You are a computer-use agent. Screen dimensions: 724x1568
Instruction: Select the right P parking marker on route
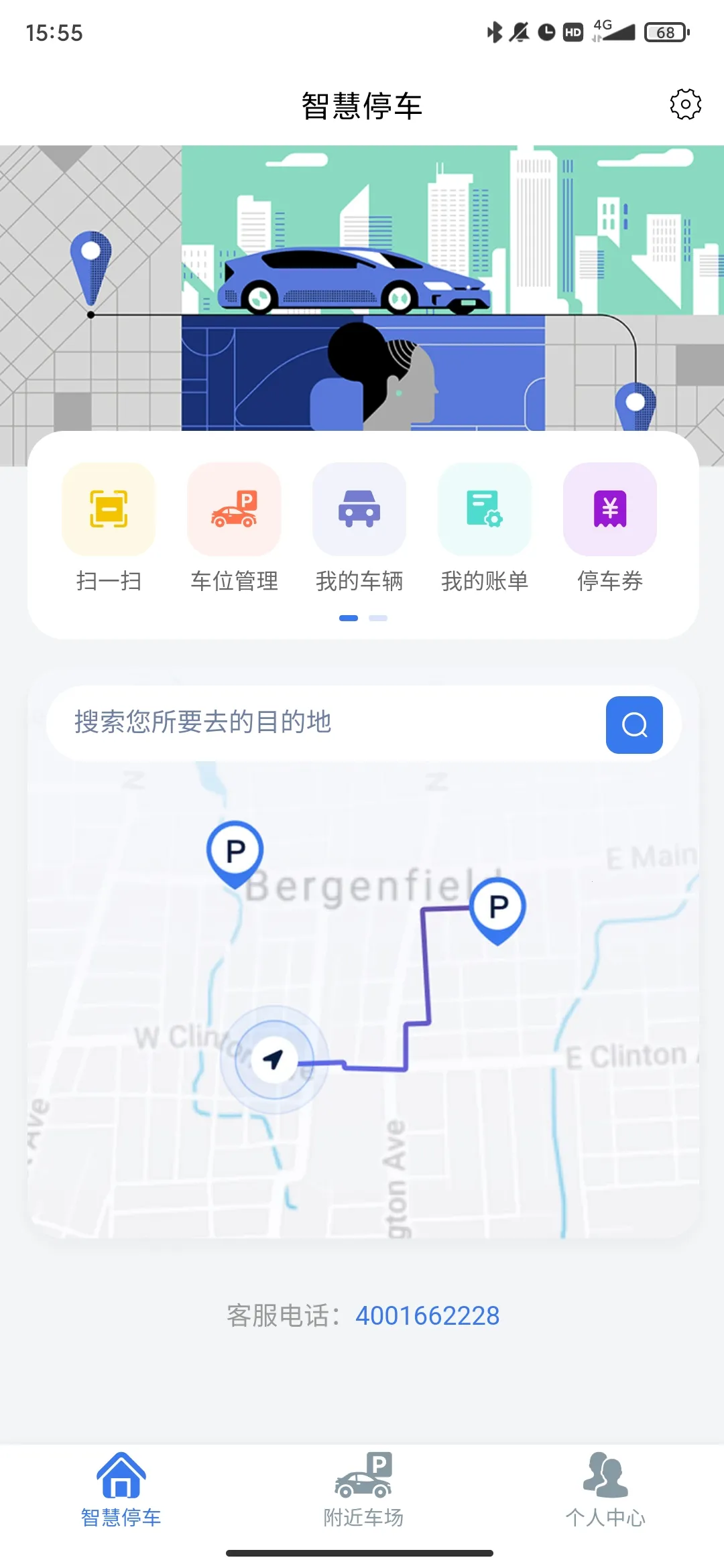pyautogui.click(x=498, y=906)
